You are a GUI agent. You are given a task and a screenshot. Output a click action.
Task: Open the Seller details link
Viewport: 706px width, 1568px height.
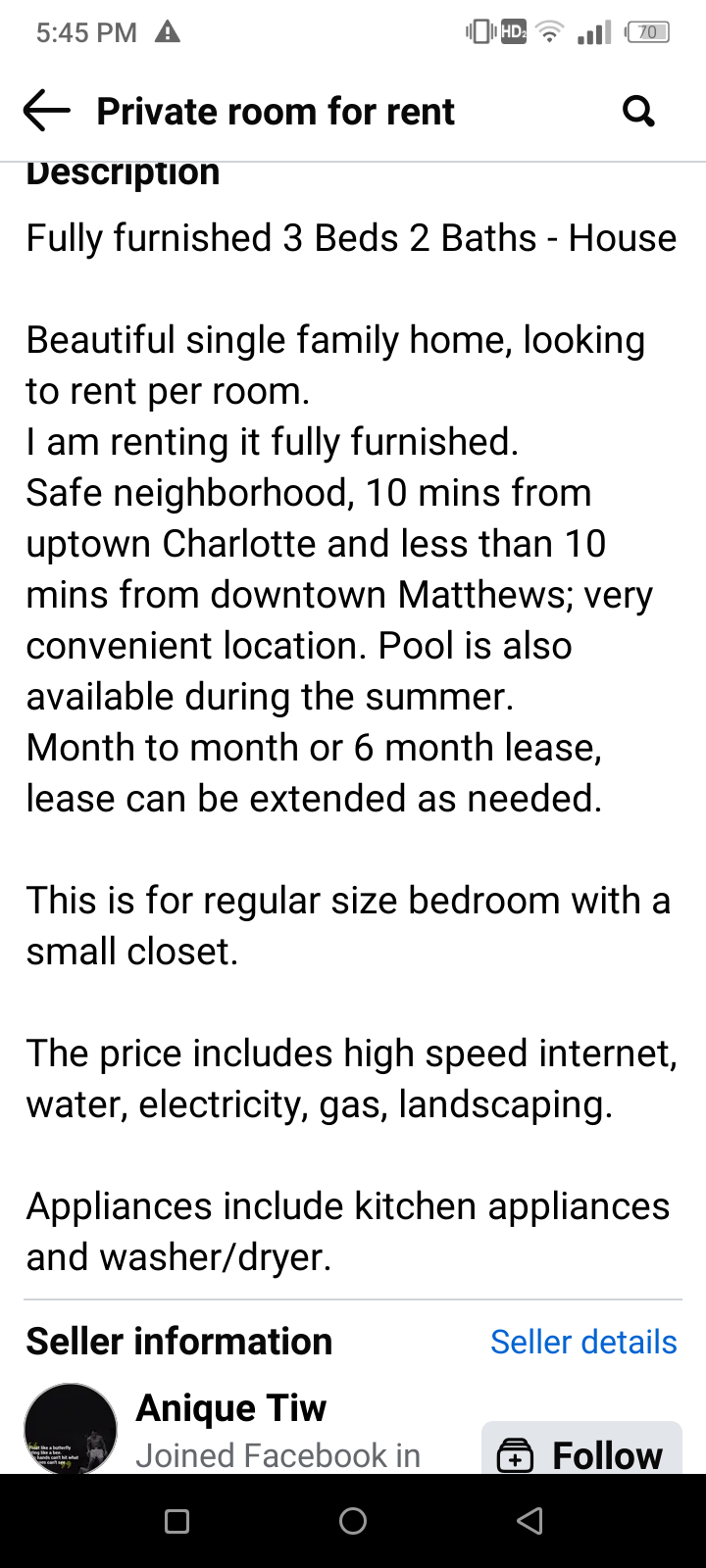click(x=583, y=1342)
